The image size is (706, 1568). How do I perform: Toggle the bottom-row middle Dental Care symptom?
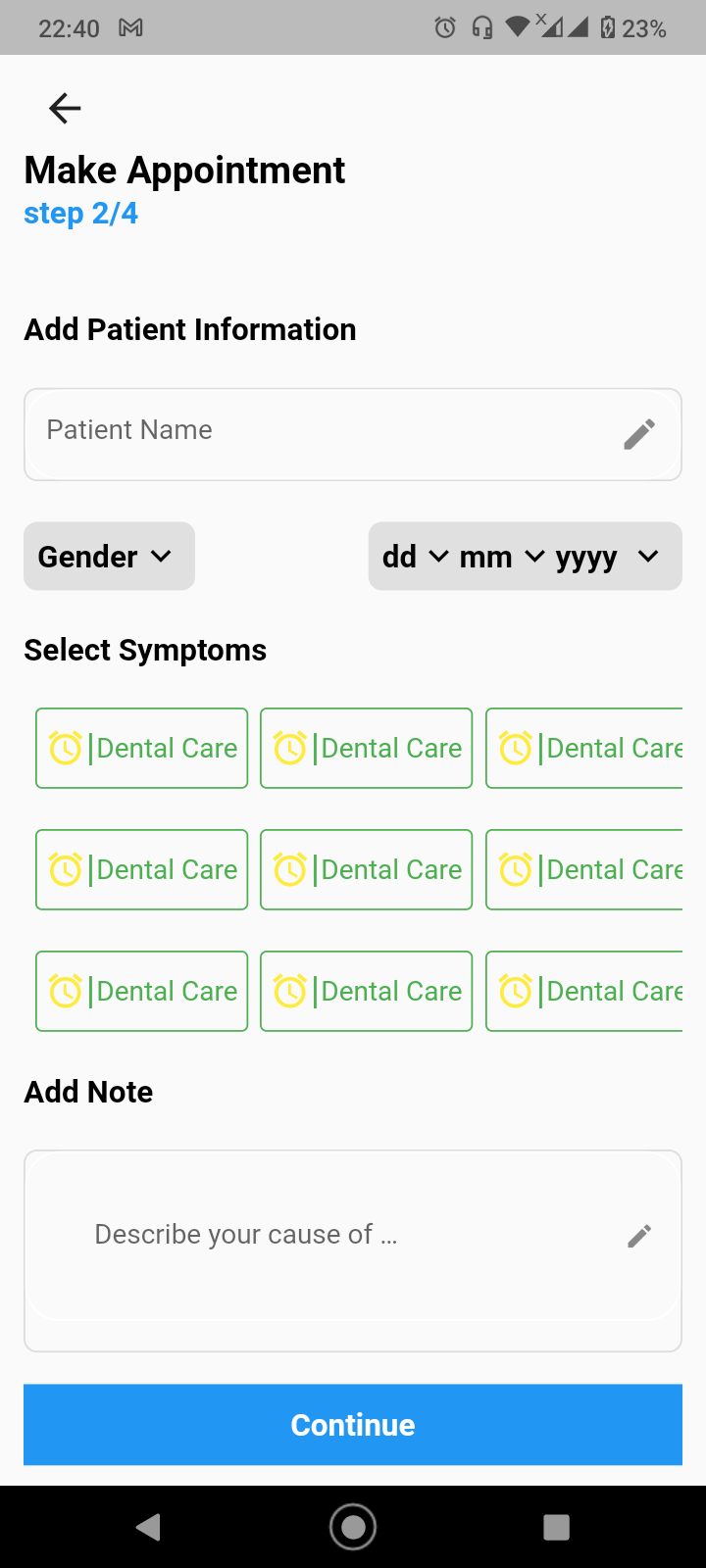click(x=366, y=991)
